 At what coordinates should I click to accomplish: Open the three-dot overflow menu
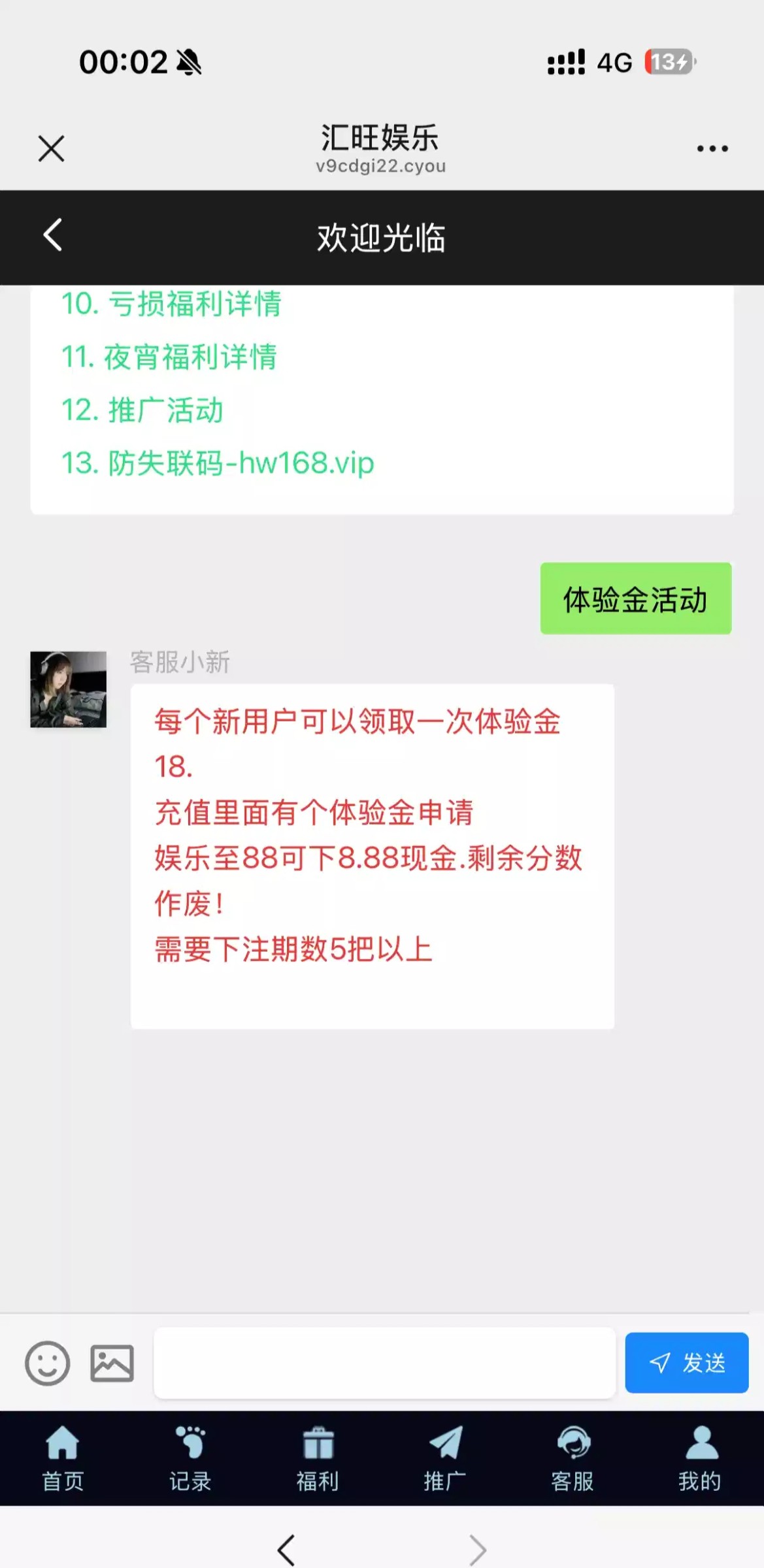[712, 148]
